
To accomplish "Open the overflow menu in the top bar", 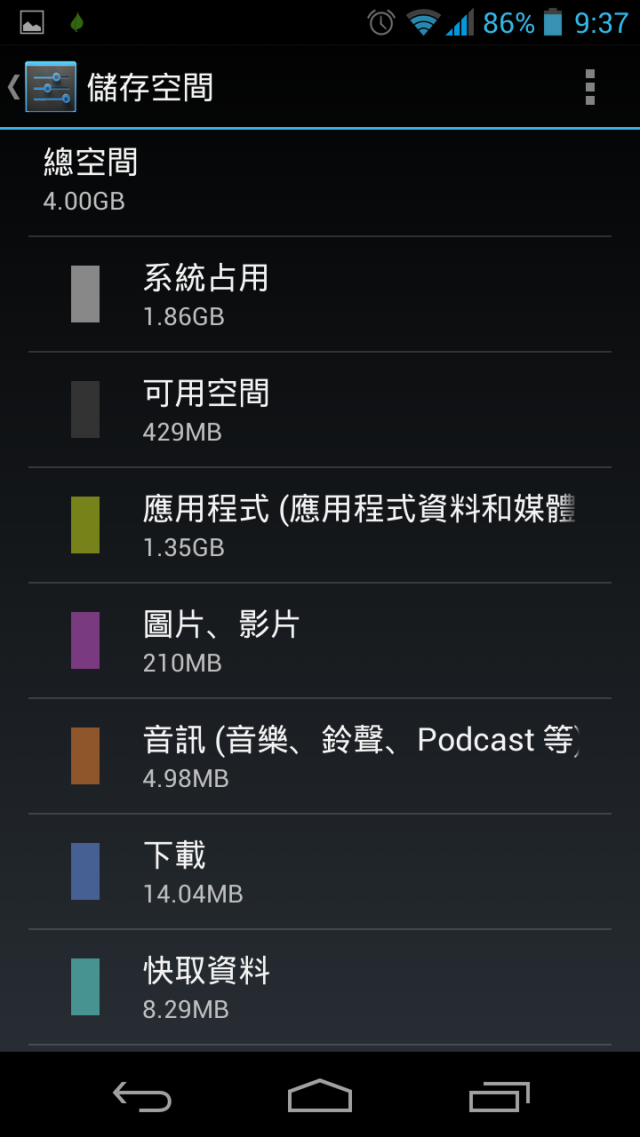I will pyautogui.click(x=589, y=88).
